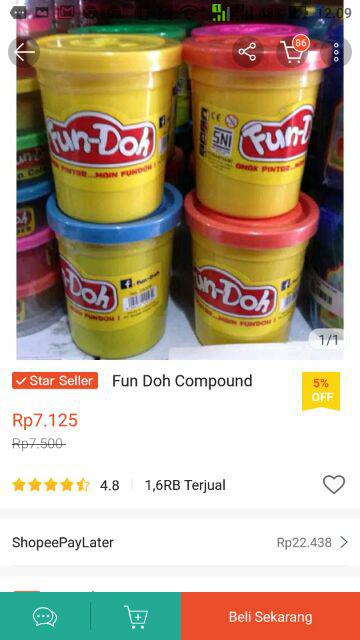Add item to cart

point(136,616)
